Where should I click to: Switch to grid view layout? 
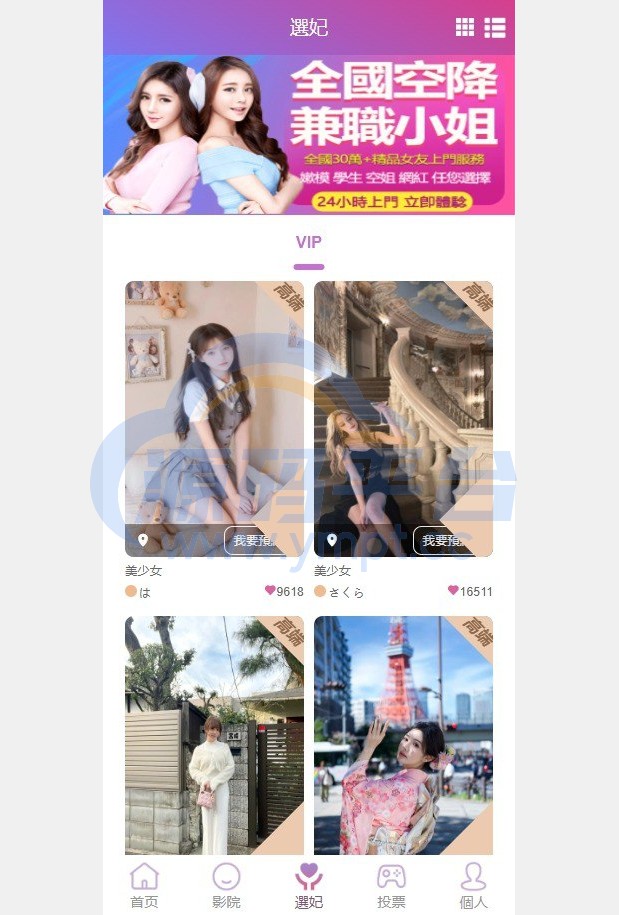pos(465,28)
